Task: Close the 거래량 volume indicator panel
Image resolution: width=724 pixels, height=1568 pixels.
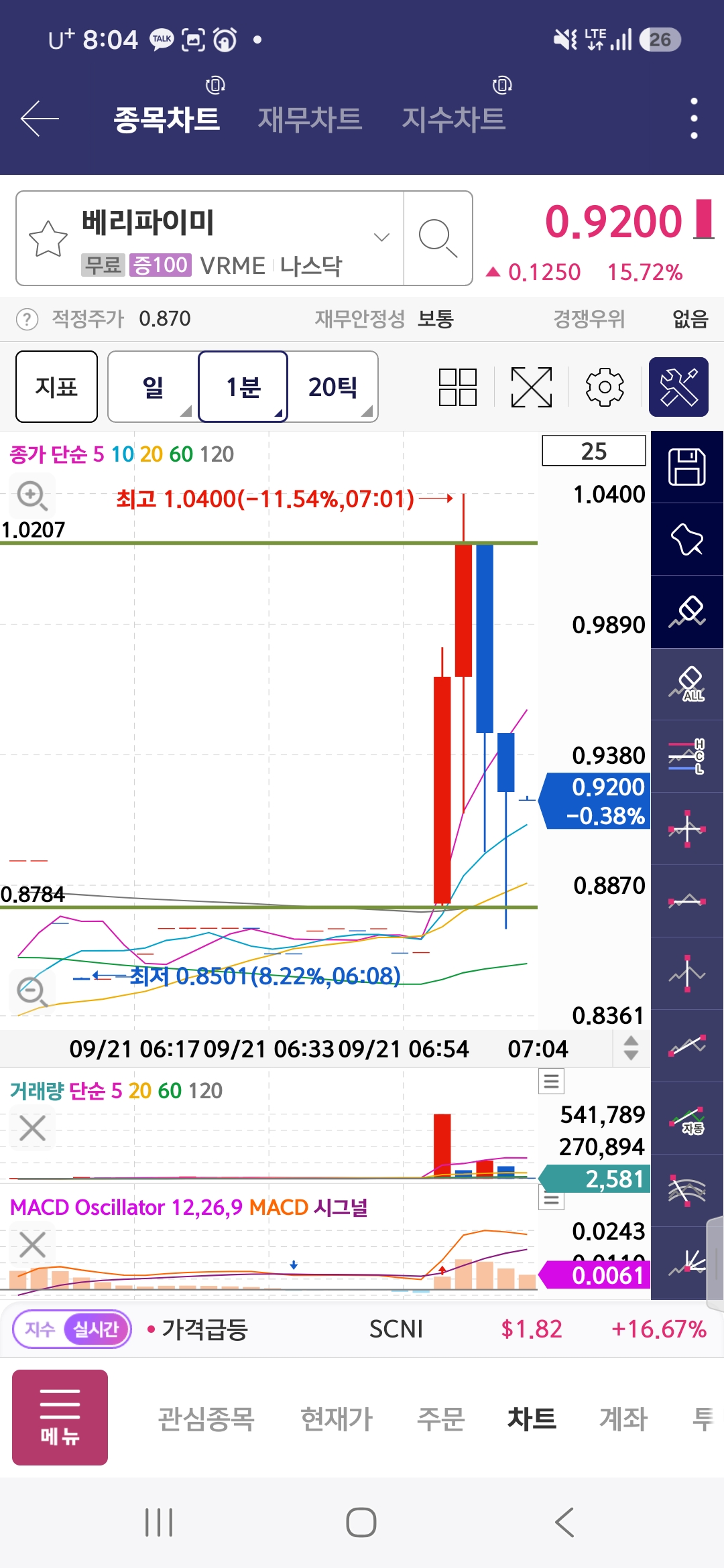Action: click(32, 1128)
